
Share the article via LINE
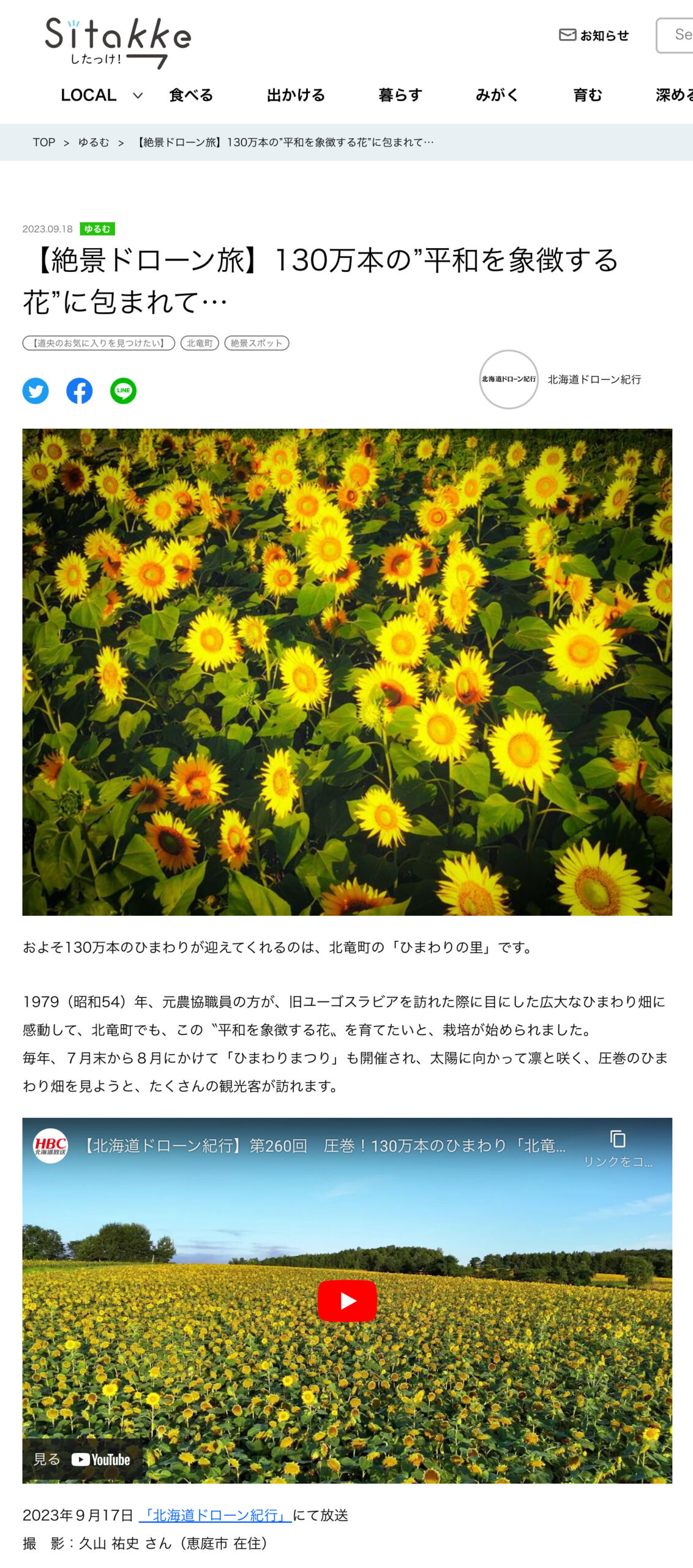coord(123,390)
